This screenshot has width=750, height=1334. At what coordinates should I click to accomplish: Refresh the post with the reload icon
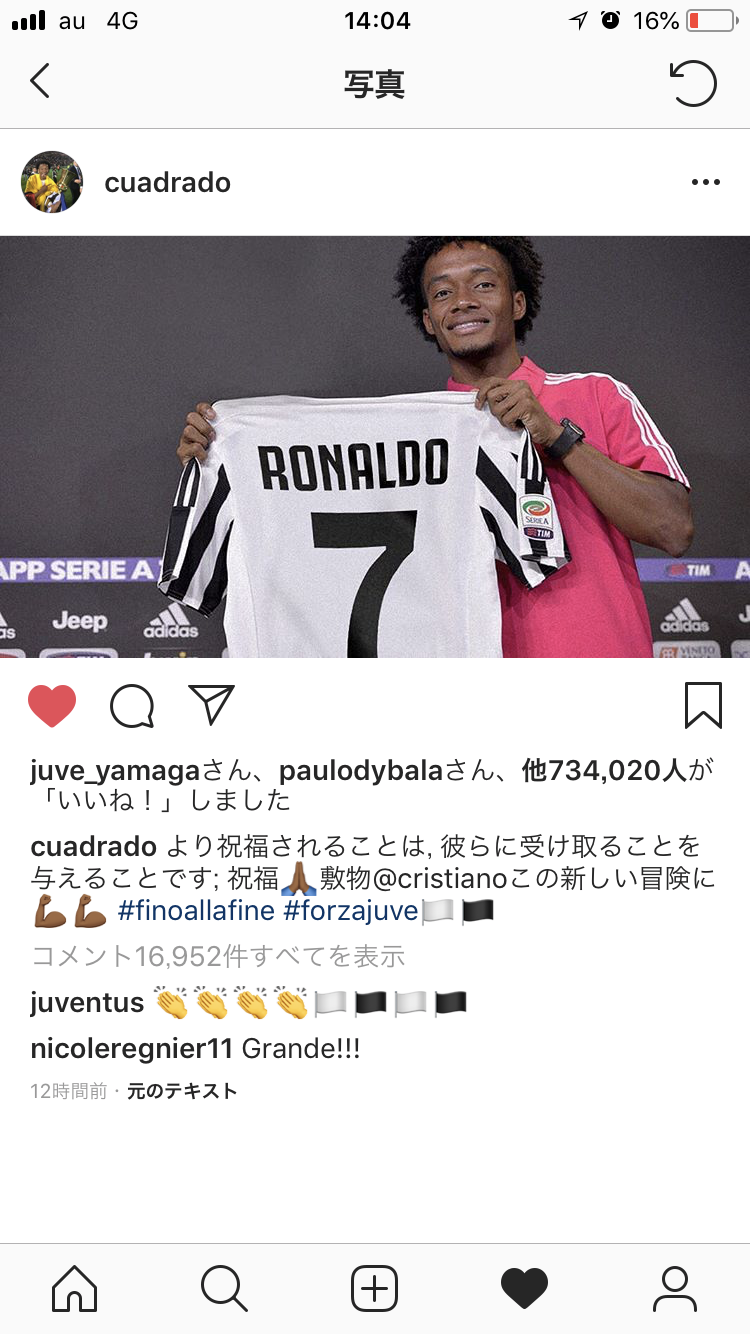(693, 83)
